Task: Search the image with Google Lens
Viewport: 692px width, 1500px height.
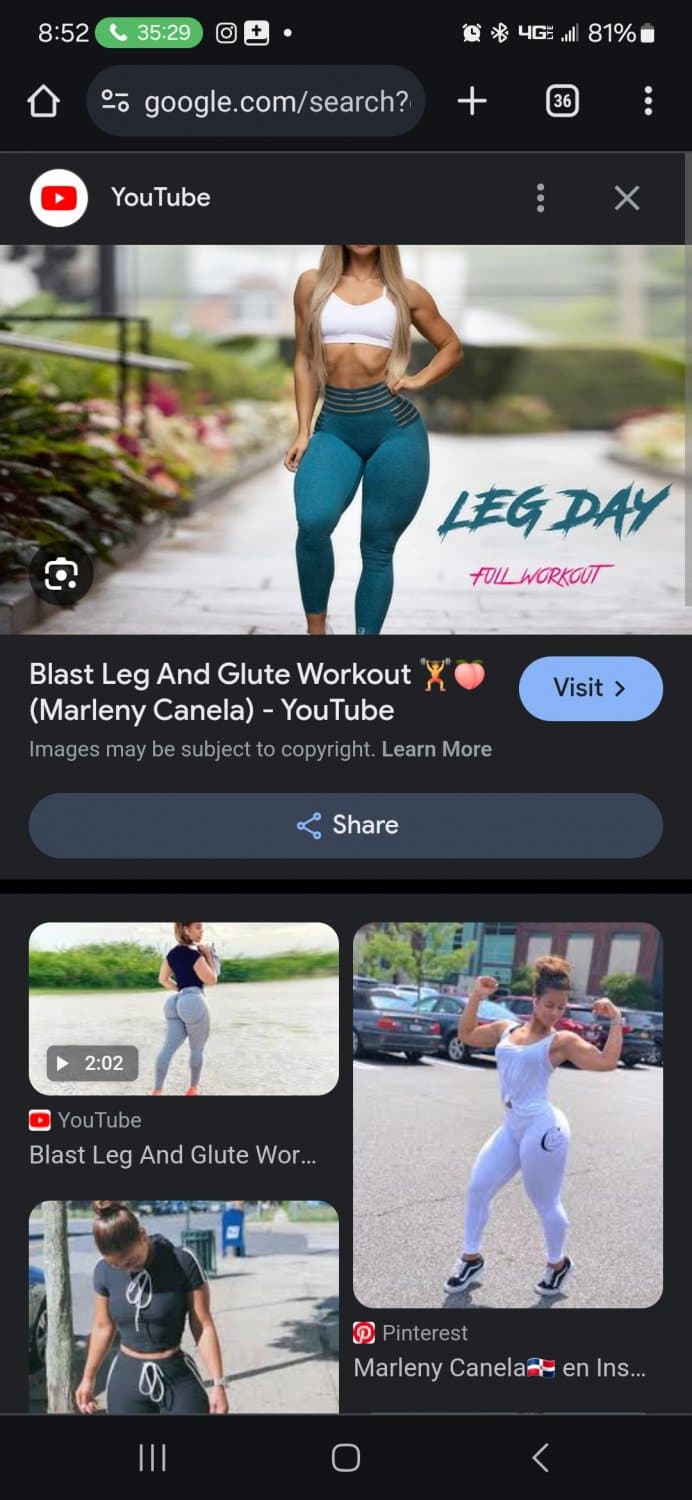Action: tap(61, 574)
